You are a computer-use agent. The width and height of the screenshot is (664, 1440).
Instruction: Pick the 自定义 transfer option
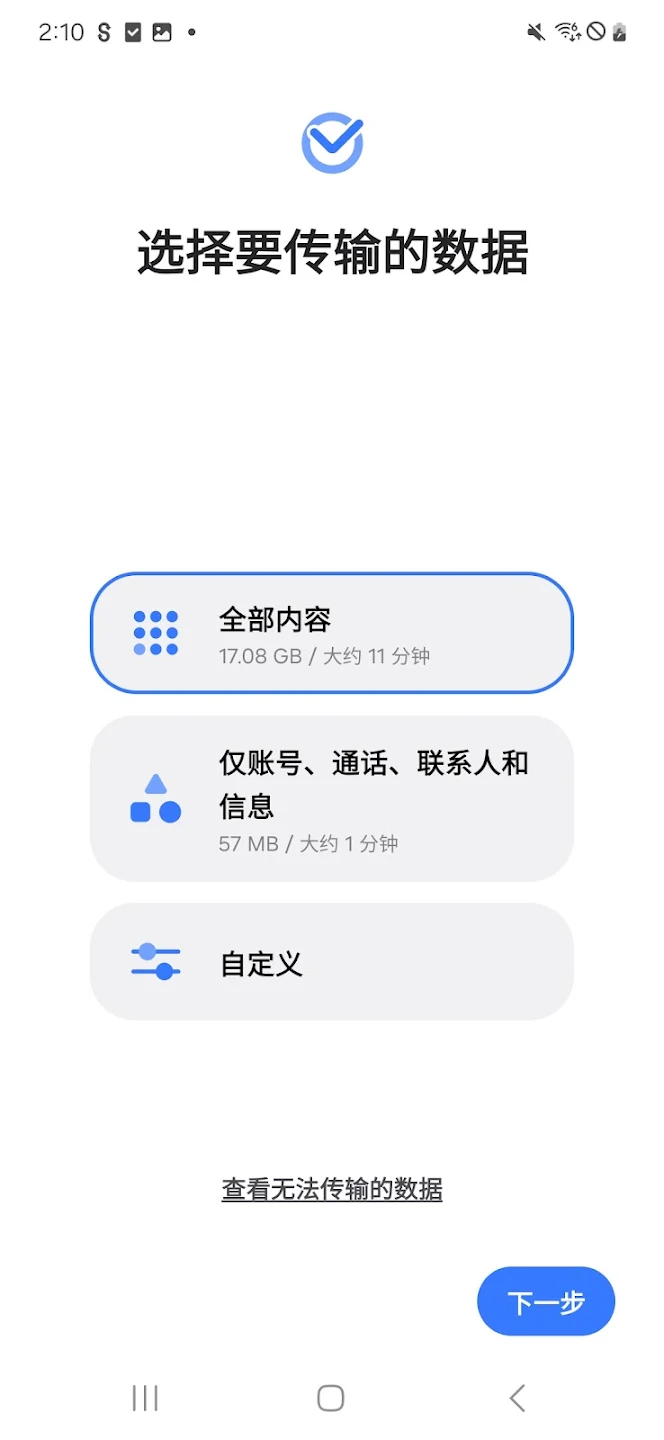point(331,962)
